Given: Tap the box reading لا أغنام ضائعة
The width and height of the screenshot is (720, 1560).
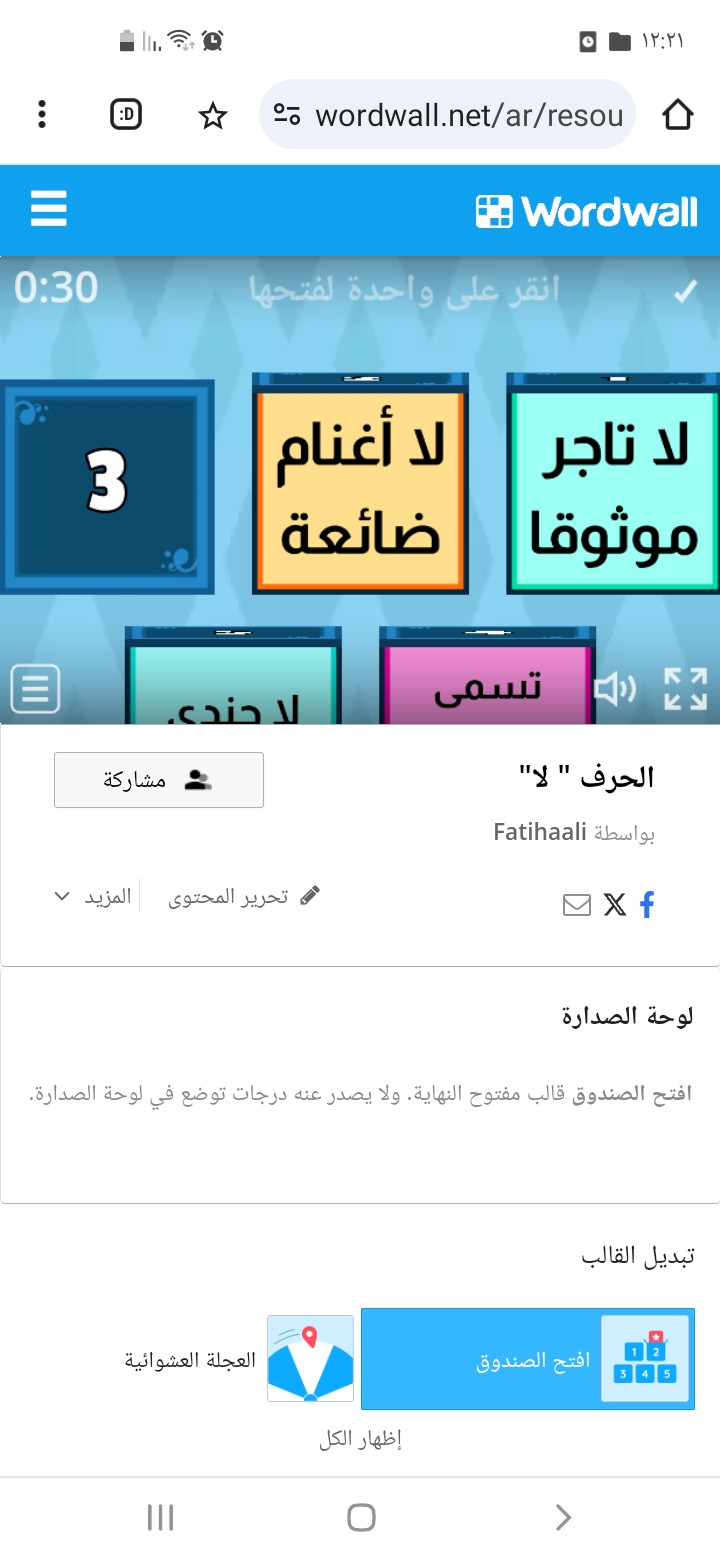Looking at the screenshot, I should tap(360, 488).
